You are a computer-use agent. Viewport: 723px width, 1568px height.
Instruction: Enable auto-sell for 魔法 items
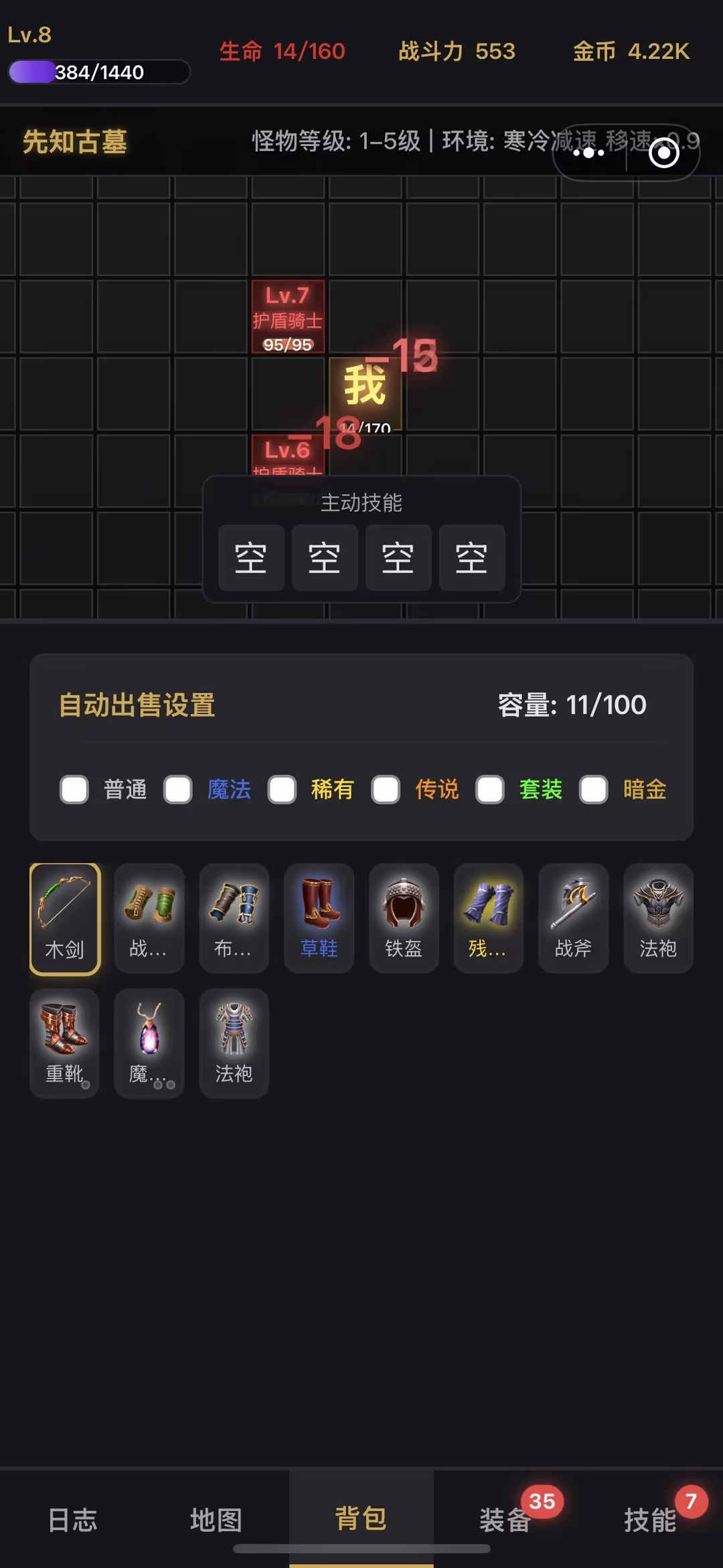[x=178, y=789]
